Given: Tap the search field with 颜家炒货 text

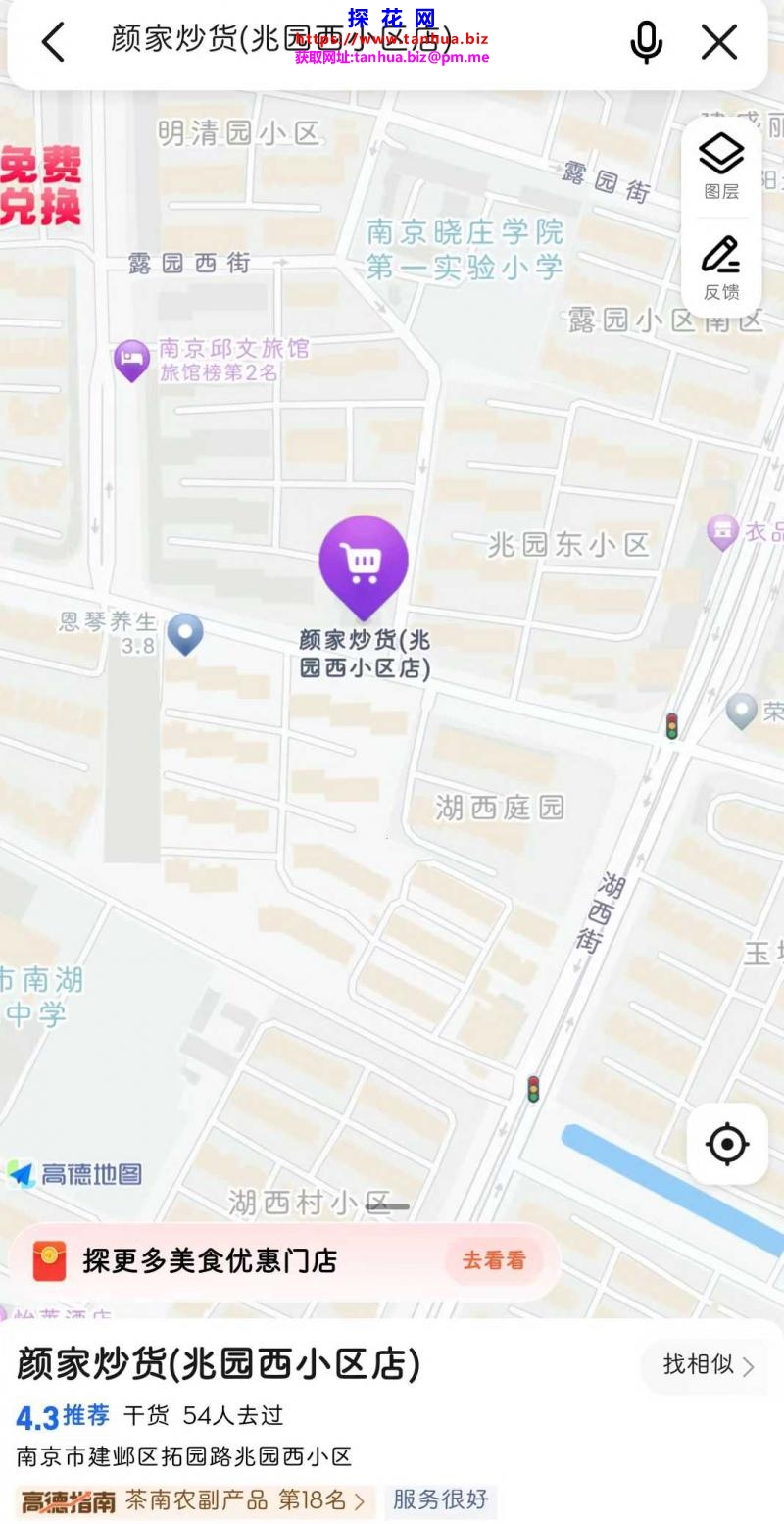Looking at the screenshot, I should click(x=294, y=41).
